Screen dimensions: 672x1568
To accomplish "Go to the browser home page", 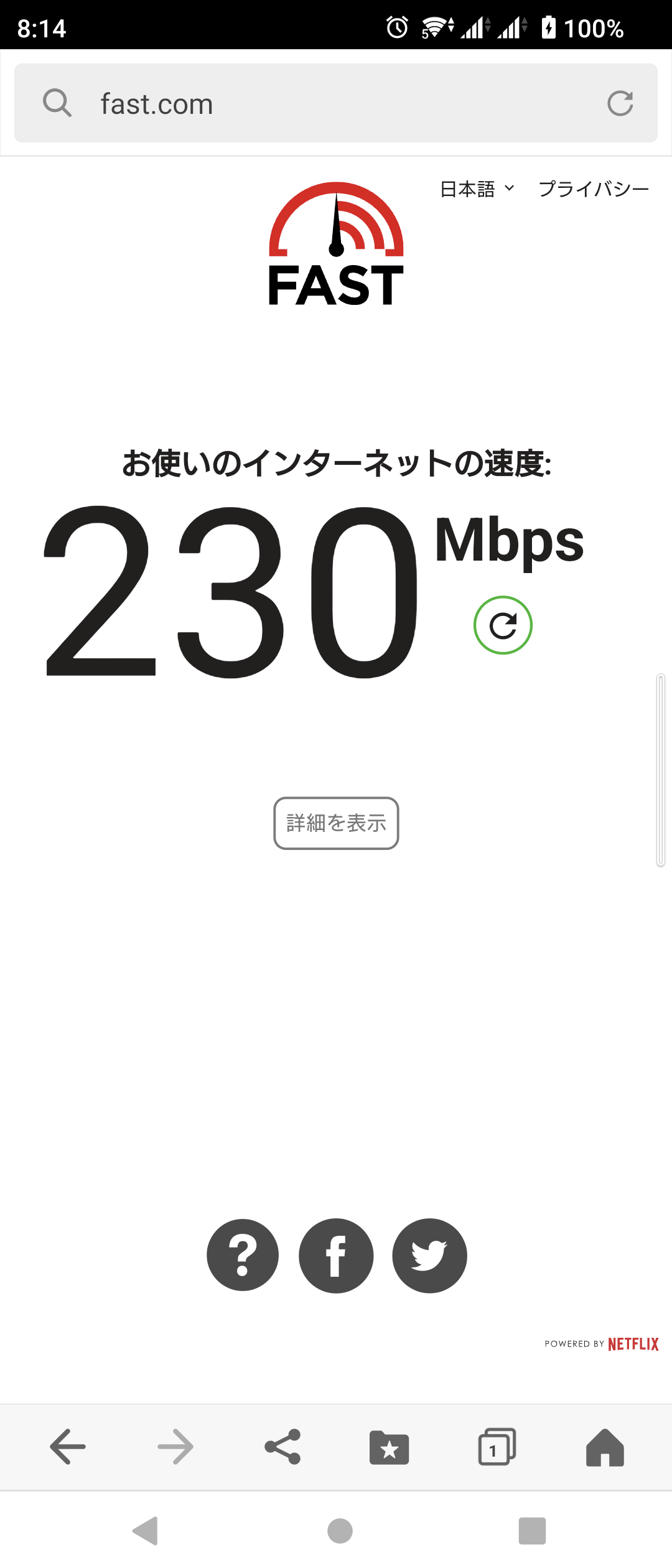I will [x=605, y=1447].
